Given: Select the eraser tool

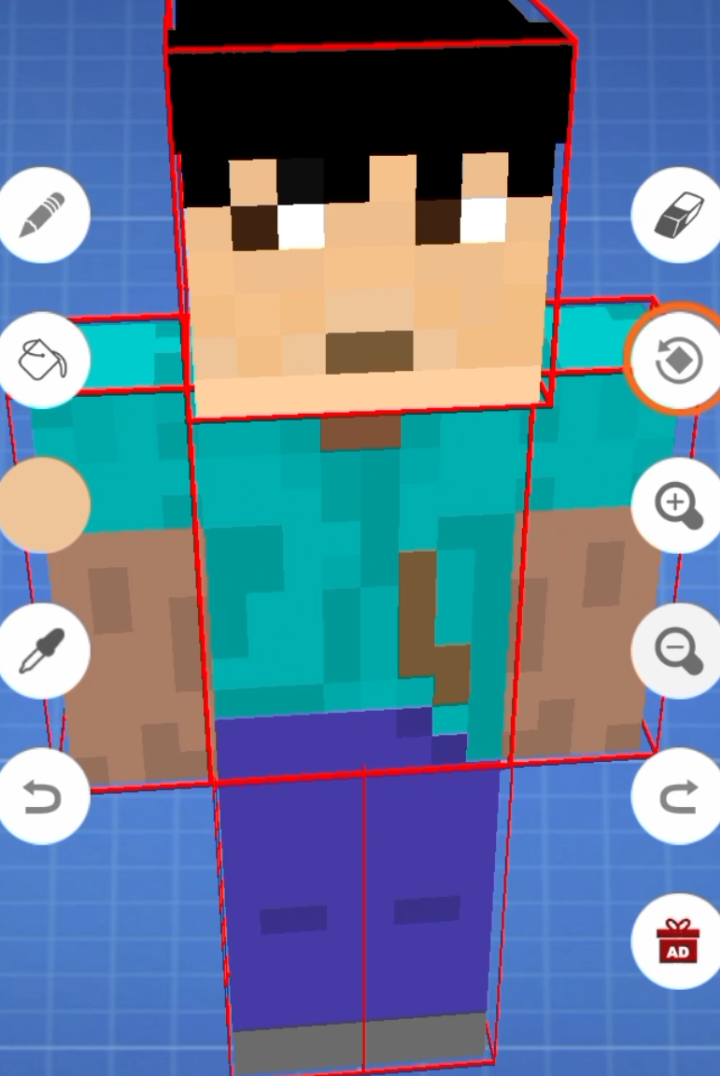Looking at the screenshot, I should coord(678,215).
